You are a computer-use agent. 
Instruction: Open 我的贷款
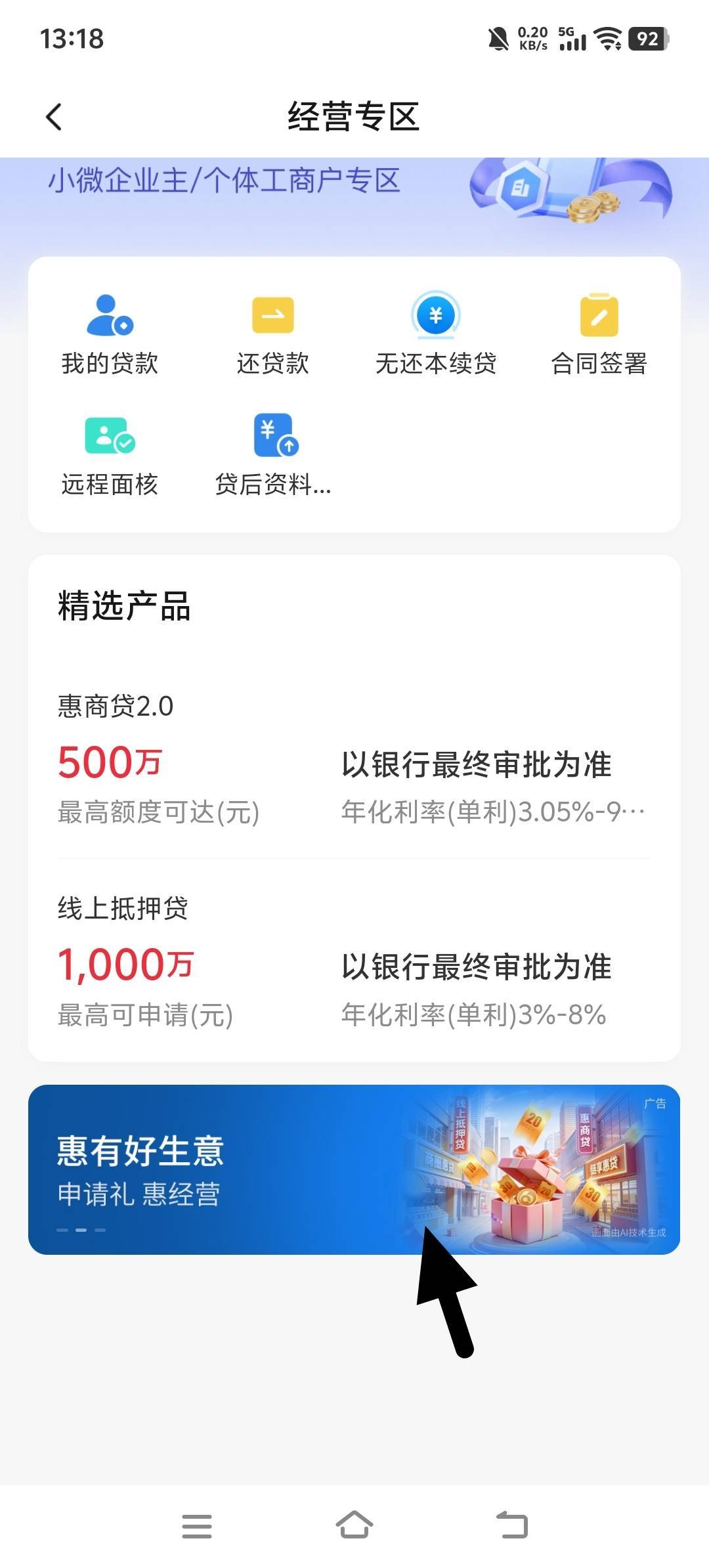tap(110, 335)
